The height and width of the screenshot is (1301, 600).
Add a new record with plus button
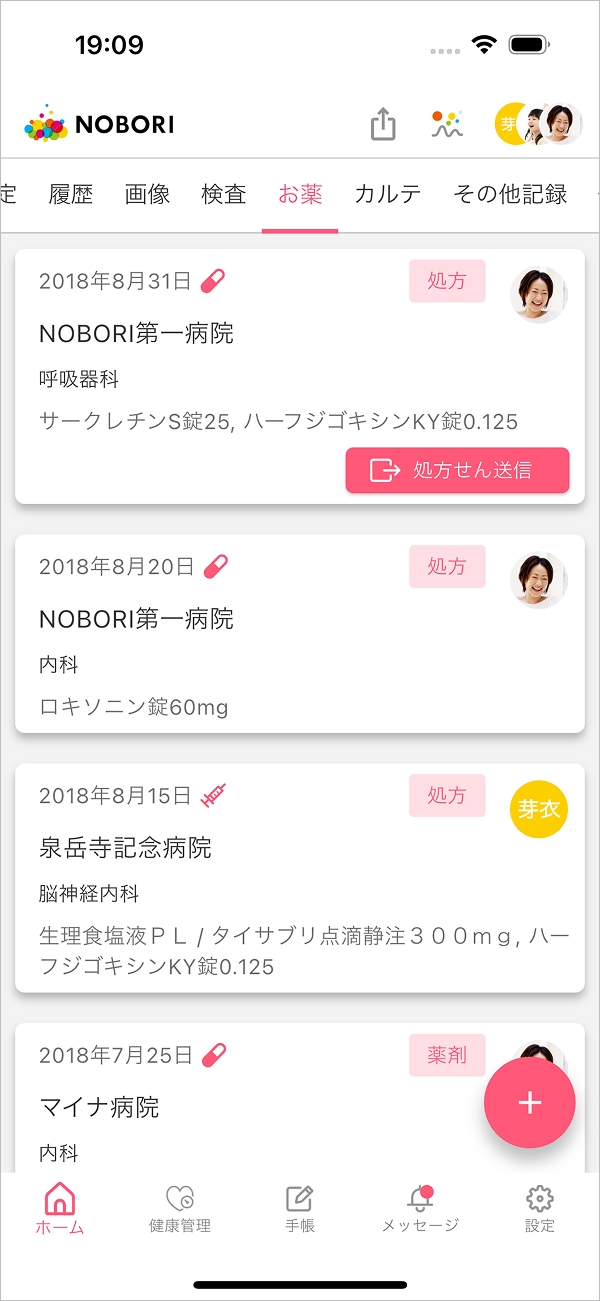click(529, 1102)
